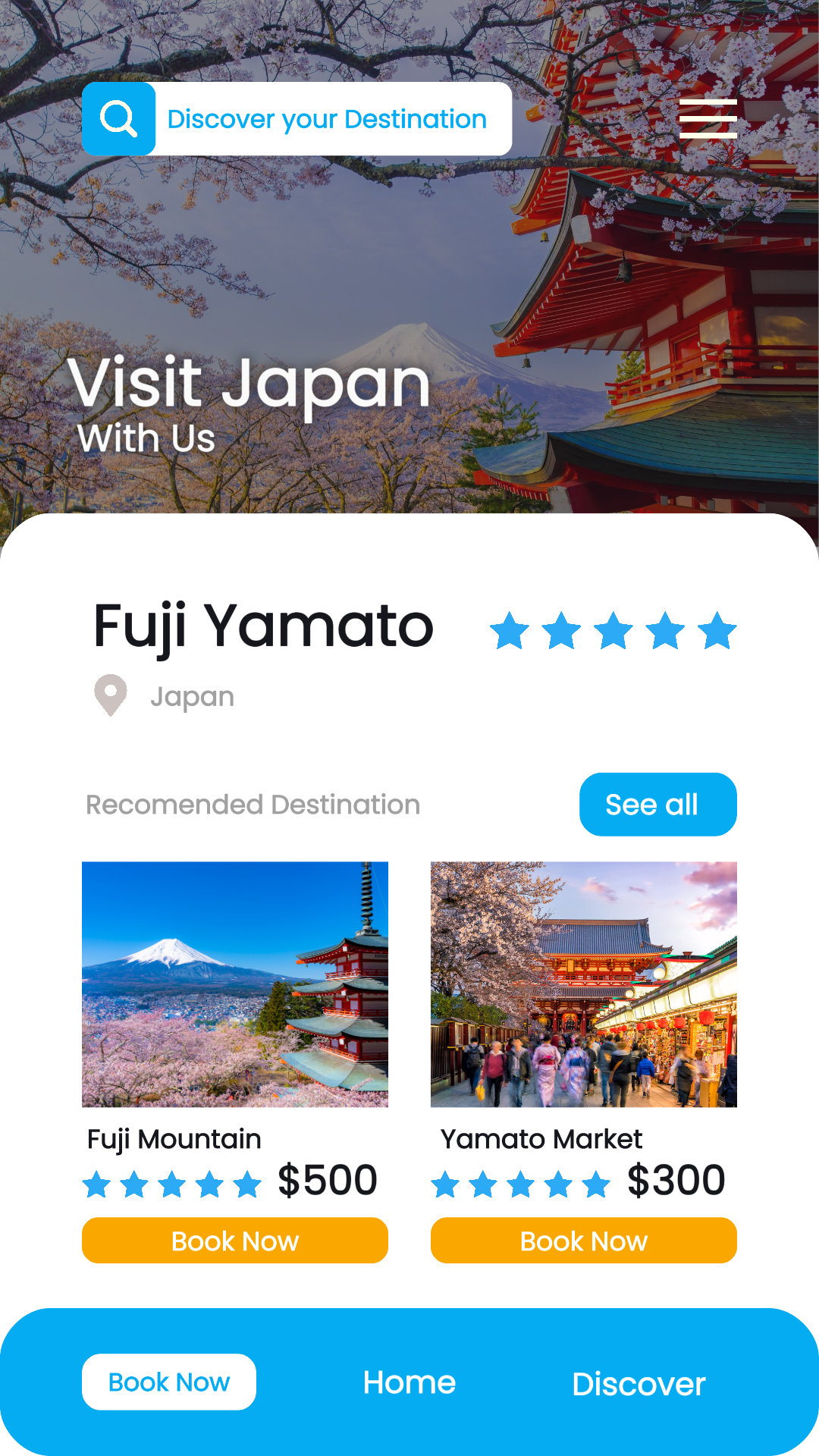Tap Book Now in the bottom navigation bar
Image resolution: width=819 pixels, height=1456 pixels.
pyautogui.click(x=169, y=1382)
